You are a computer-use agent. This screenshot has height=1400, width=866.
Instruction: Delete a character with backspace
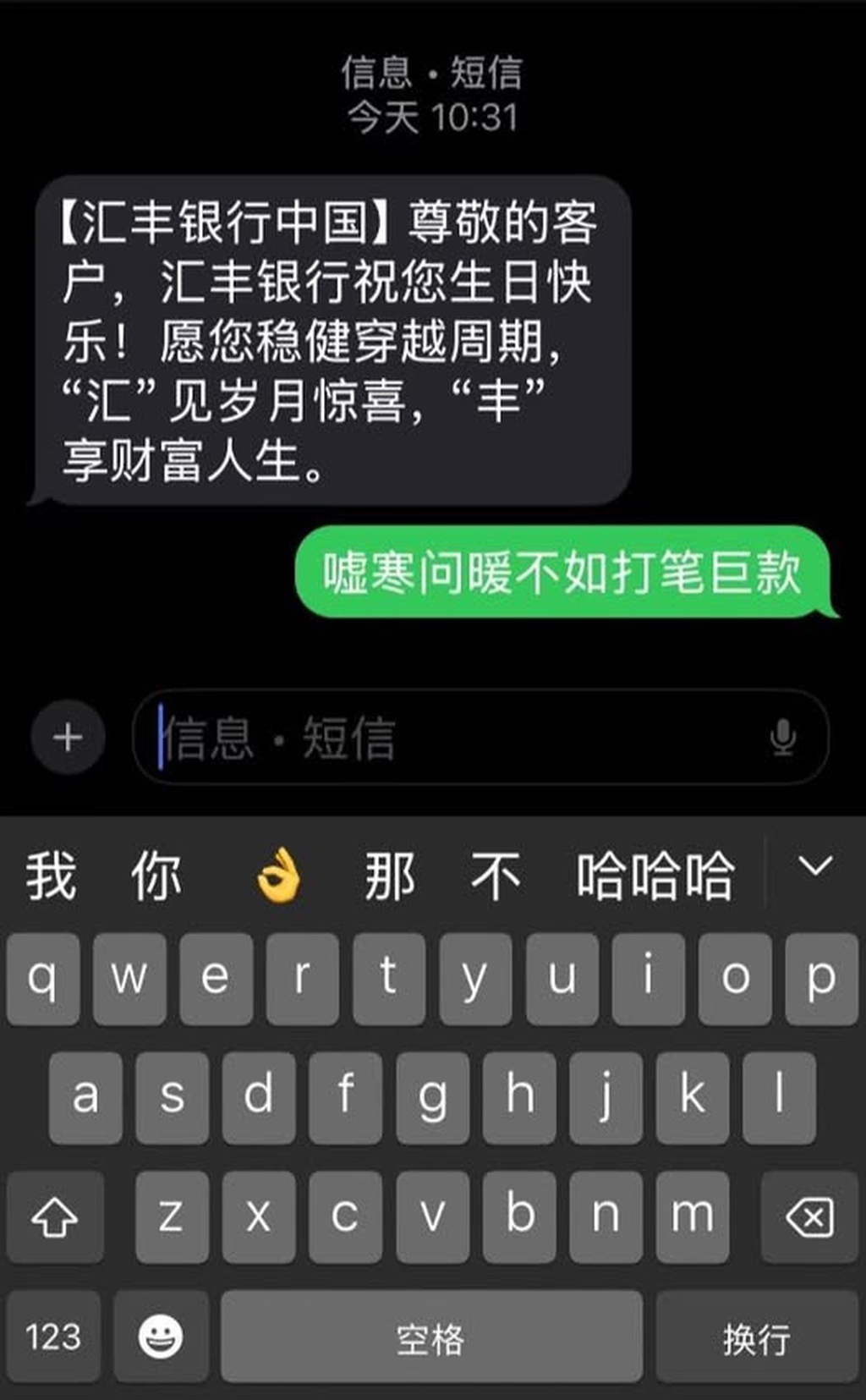point(809,1217)
